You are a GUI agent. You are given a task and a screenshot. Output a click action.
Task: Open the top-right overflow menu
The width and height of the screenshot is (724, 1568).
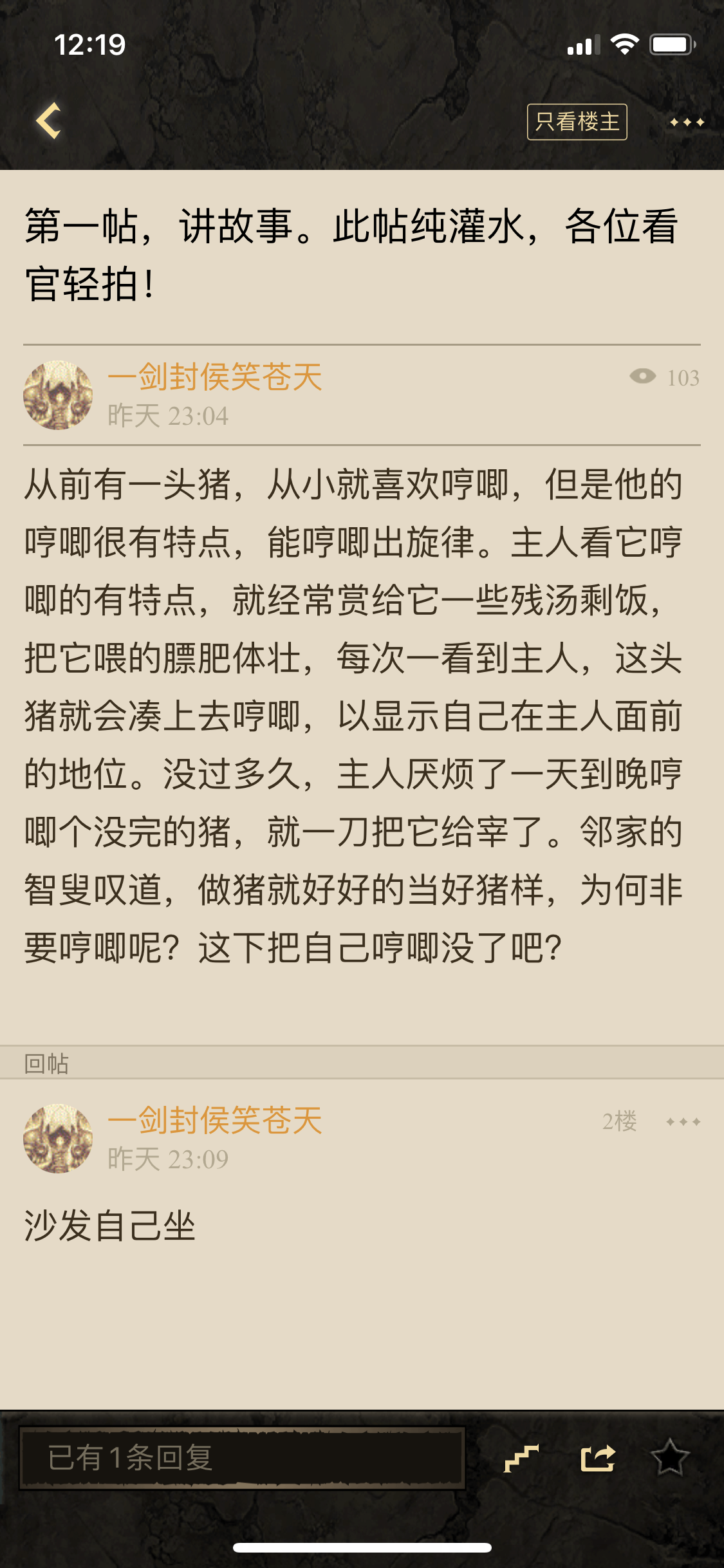[x=687, y=122]
